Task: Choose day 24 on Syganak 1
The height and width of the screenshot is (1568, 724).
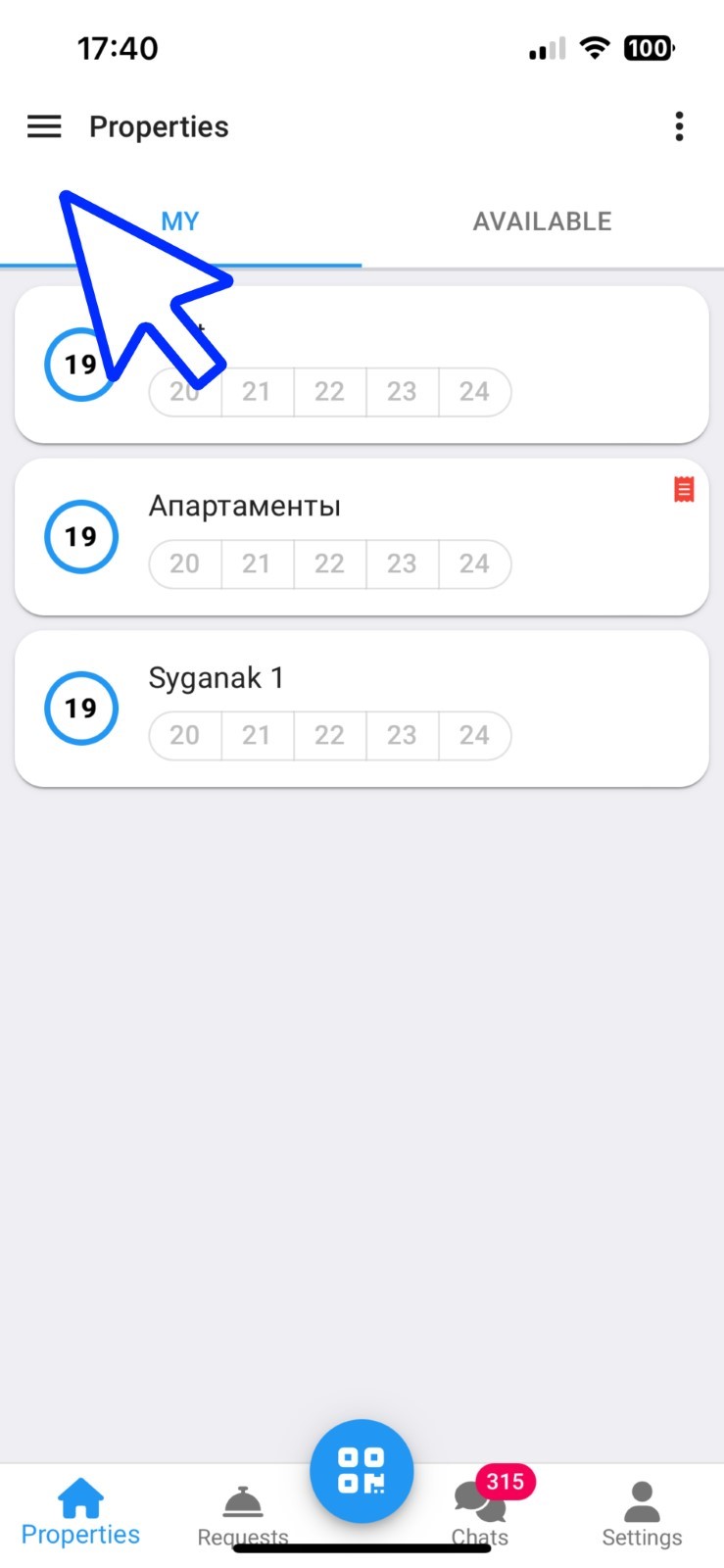Action: click(474, 735)
